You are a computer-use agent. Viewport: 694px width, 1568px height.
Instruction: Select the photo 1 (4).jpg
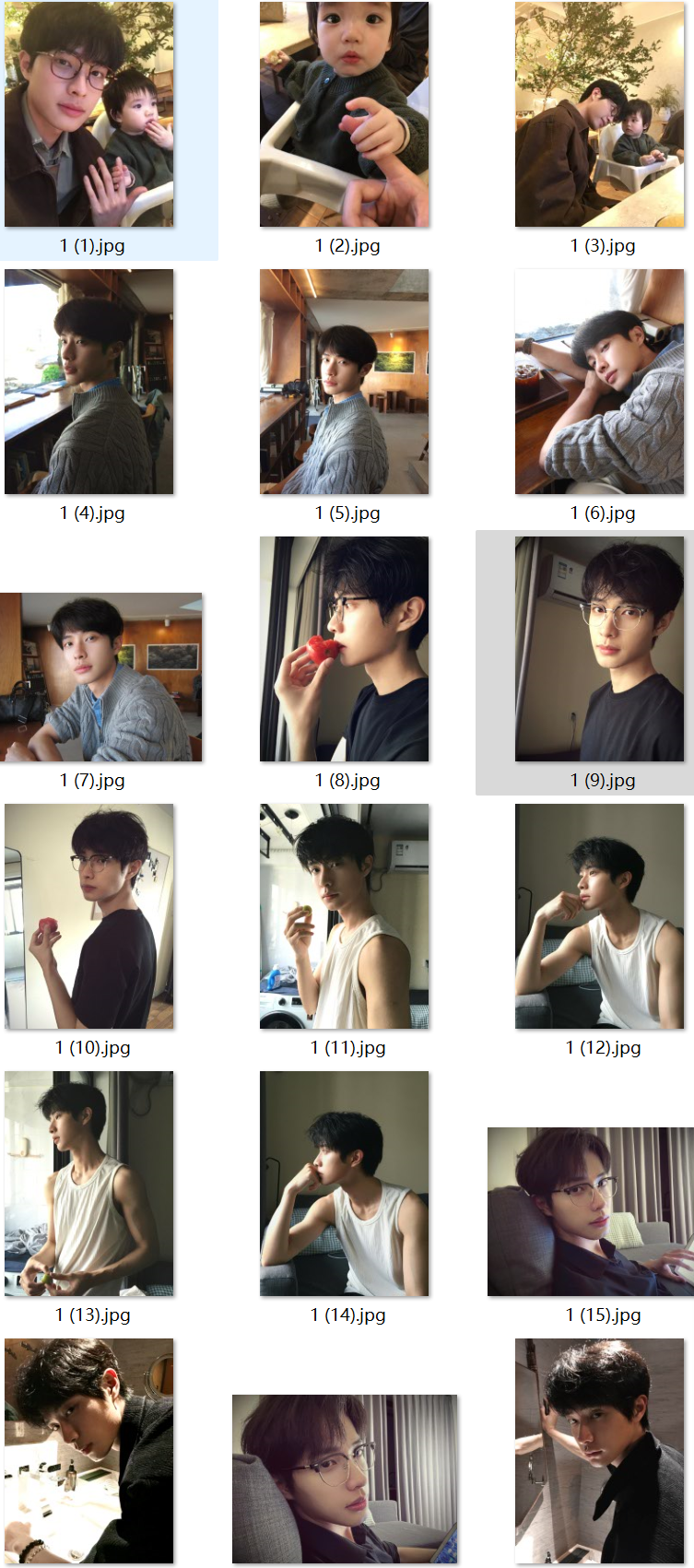point(89,382)
